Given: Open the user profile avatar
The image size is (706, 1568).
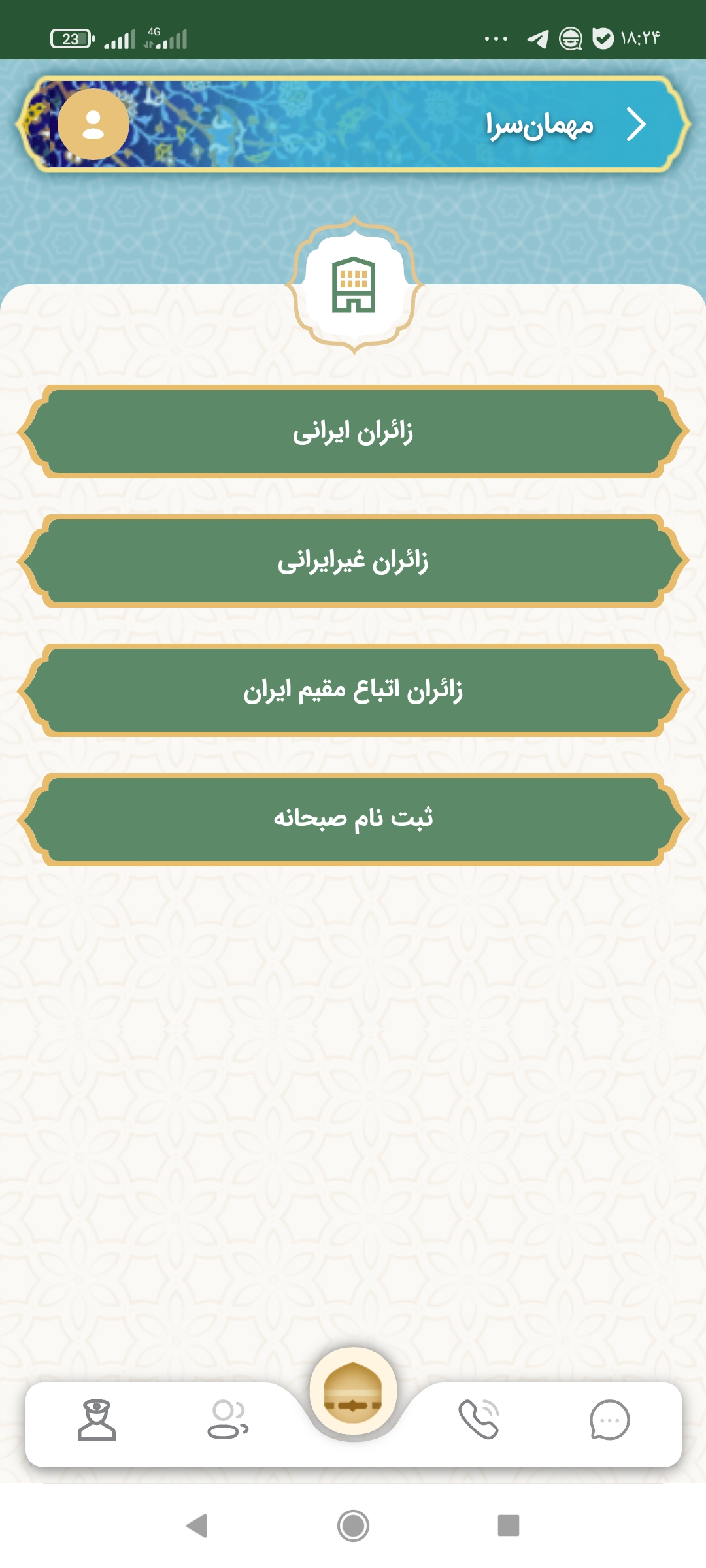Looking at the screenshot, I should coord(93,124).
